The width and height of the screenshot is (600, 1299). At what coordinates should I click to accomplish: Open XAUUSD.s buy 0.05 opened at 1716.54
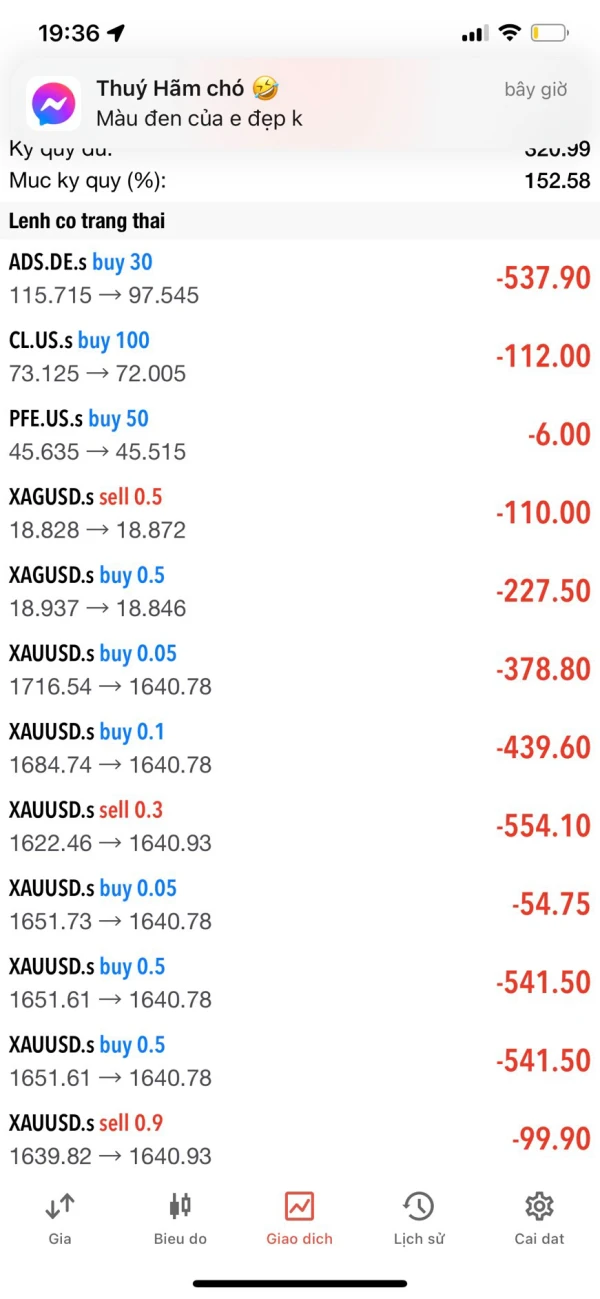[300, 670]
